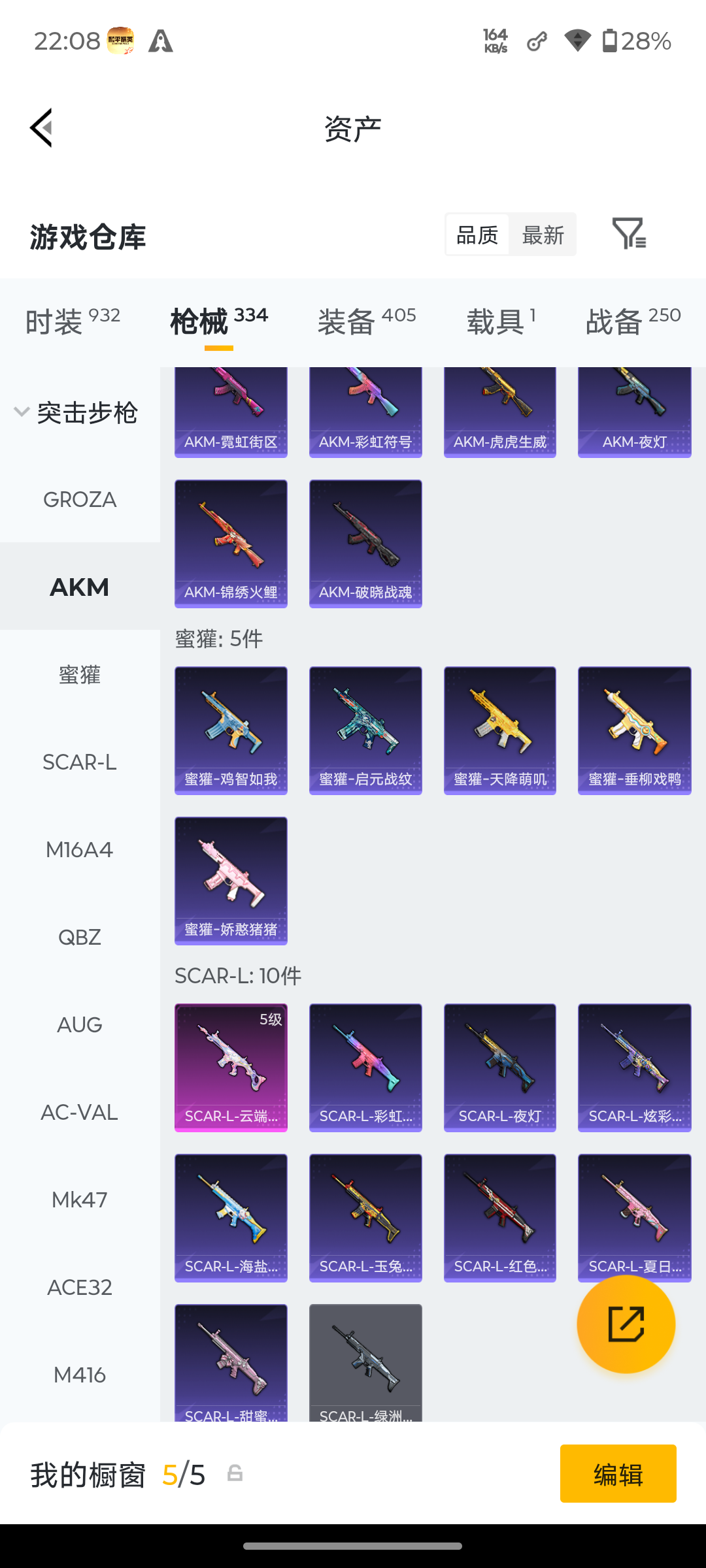This screenshot has width=706, height=1568.
Task: Open the filter icon beside 最新
Action: pyautogui.click(x=629, y=234)
